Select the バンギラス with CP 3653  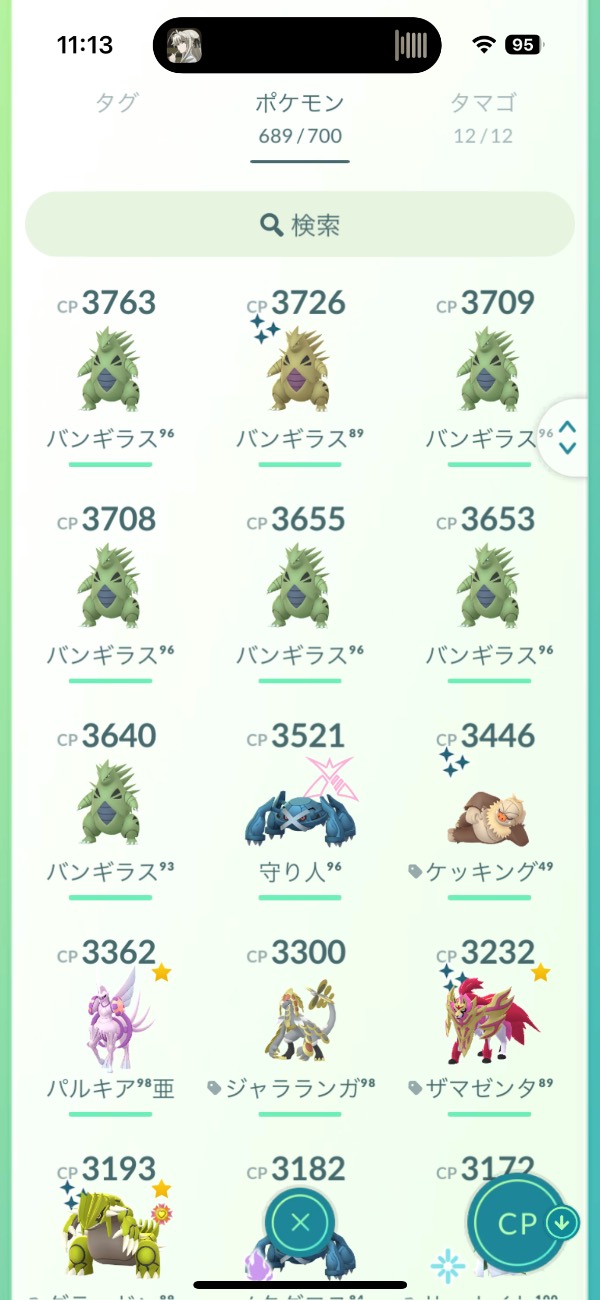490,592
